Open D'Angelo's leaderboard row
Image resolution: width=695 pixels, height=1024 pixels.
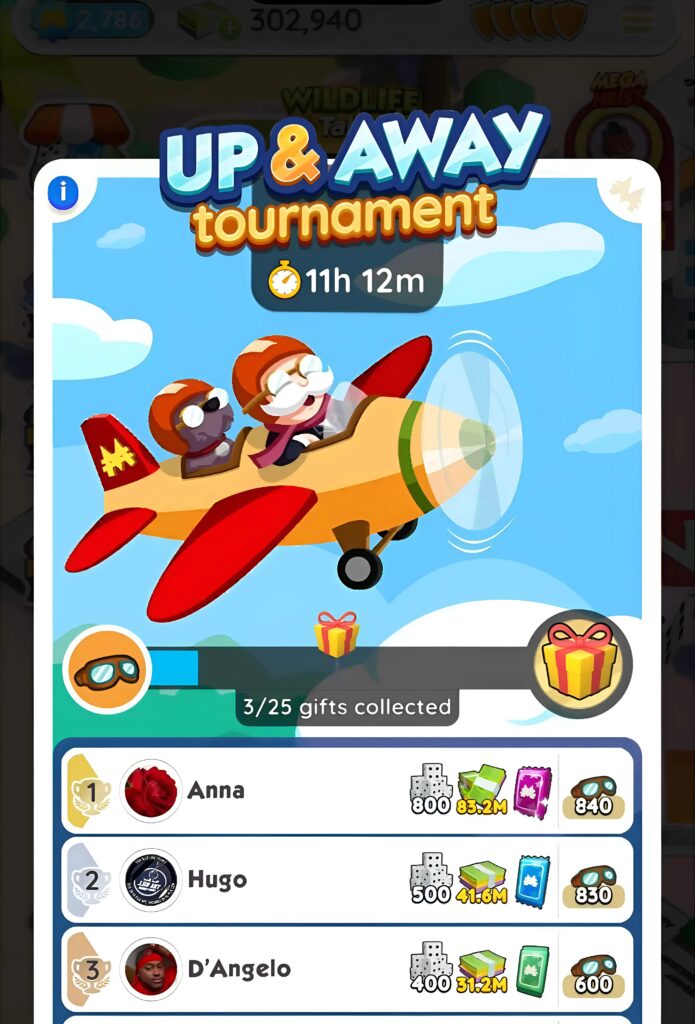347,969
